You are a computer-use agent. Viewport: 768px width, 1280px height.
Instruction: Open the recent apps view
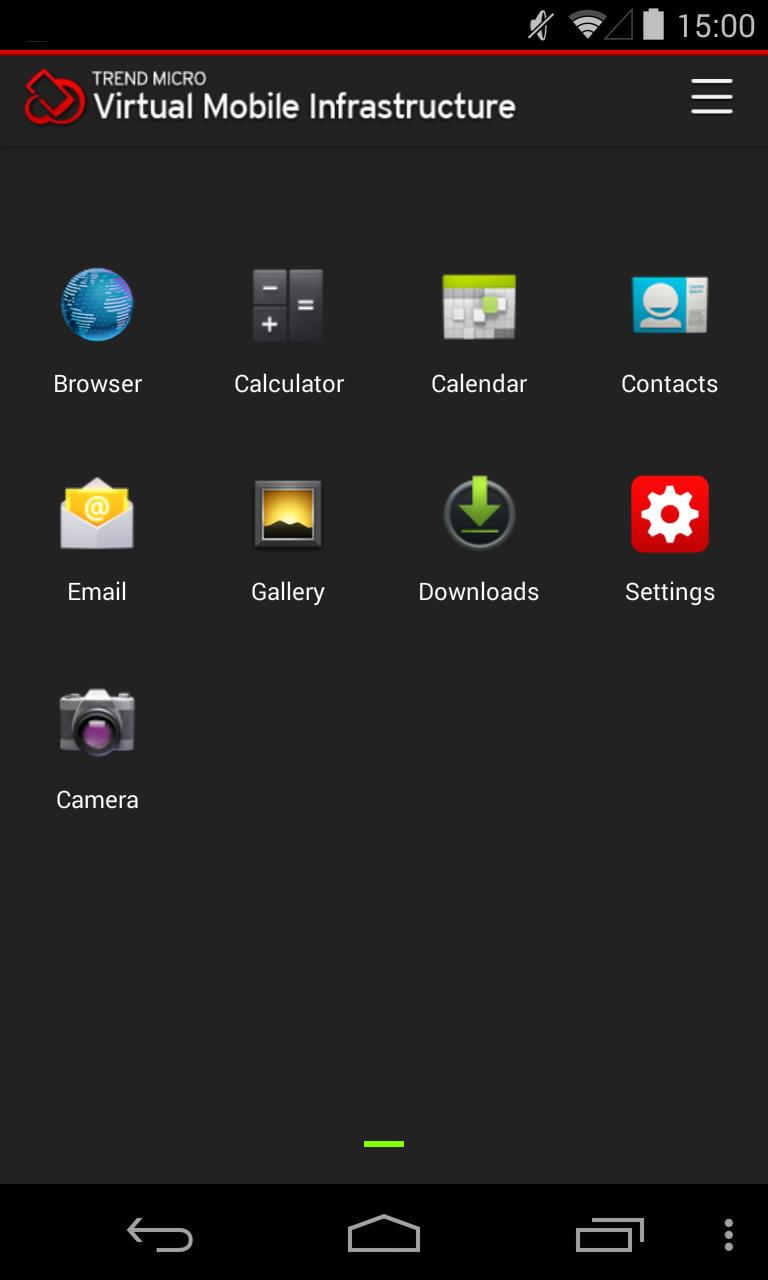[x=609, y=1235]
